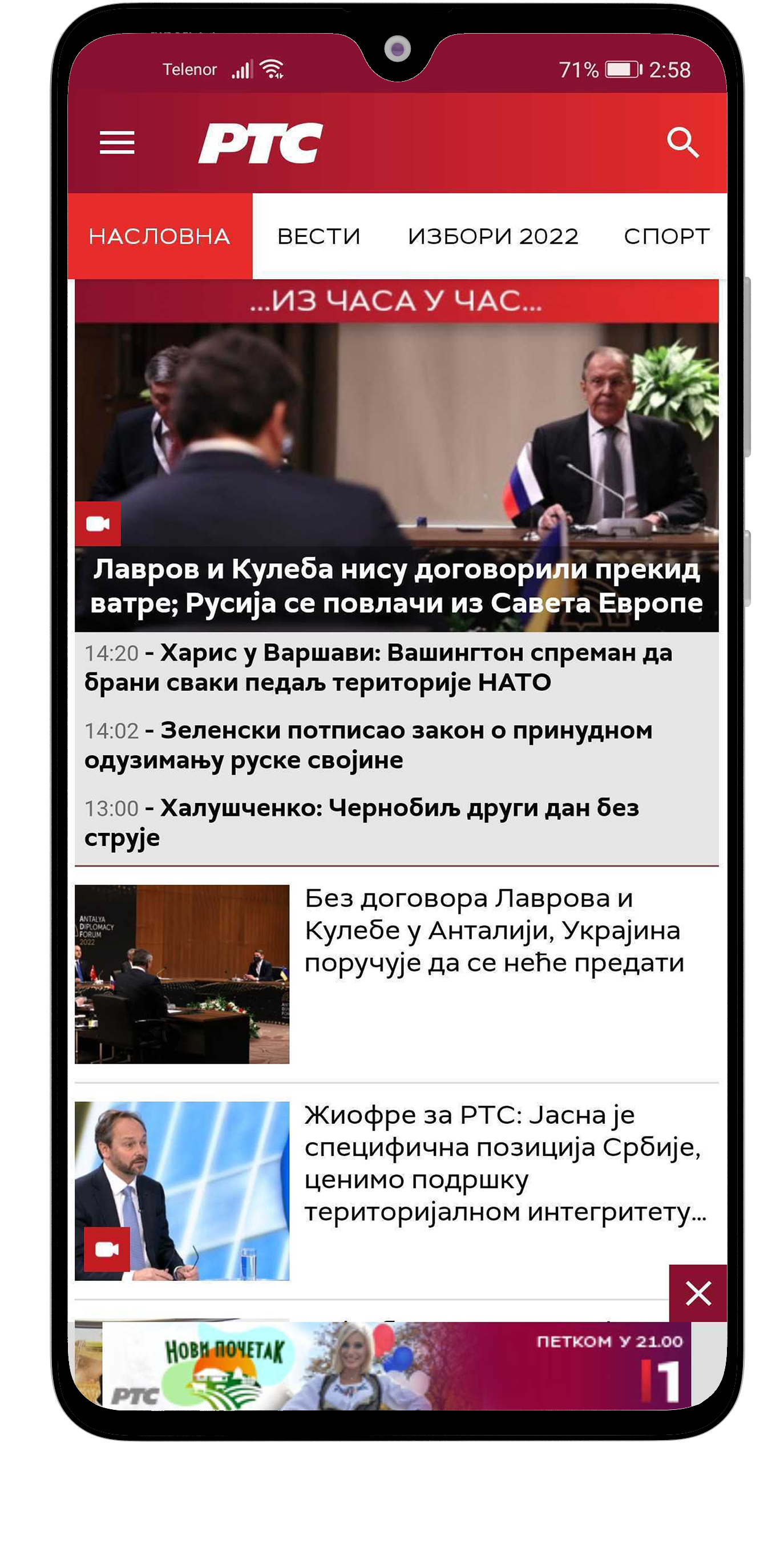Screen dimensions: 784x1548
Task: Select the НАСЛОВНА tab
Action: click(160, 236)
